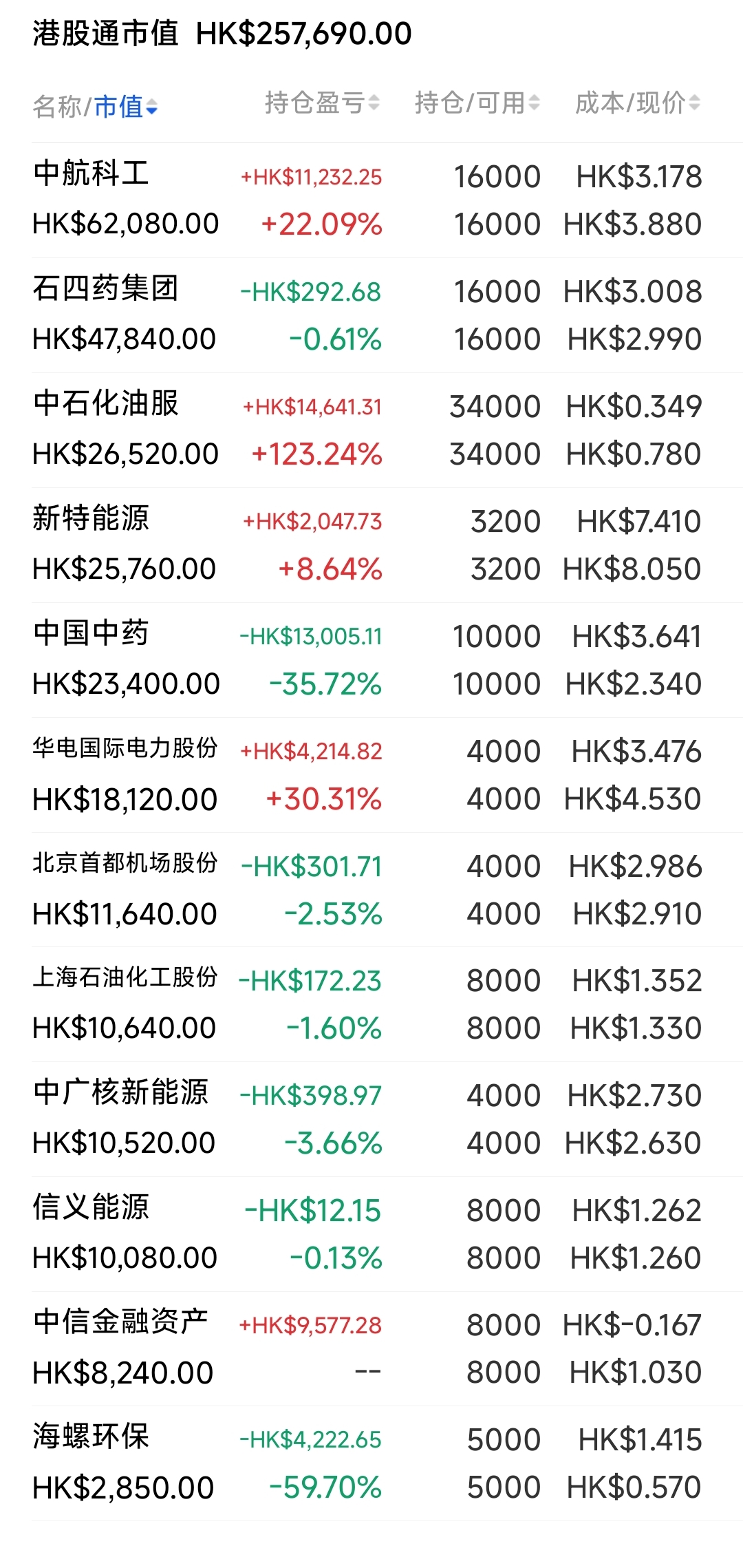Open the 中信金融资产 holding row
The height and width of the screenshot is (1568, 743).
(371, 1348)
